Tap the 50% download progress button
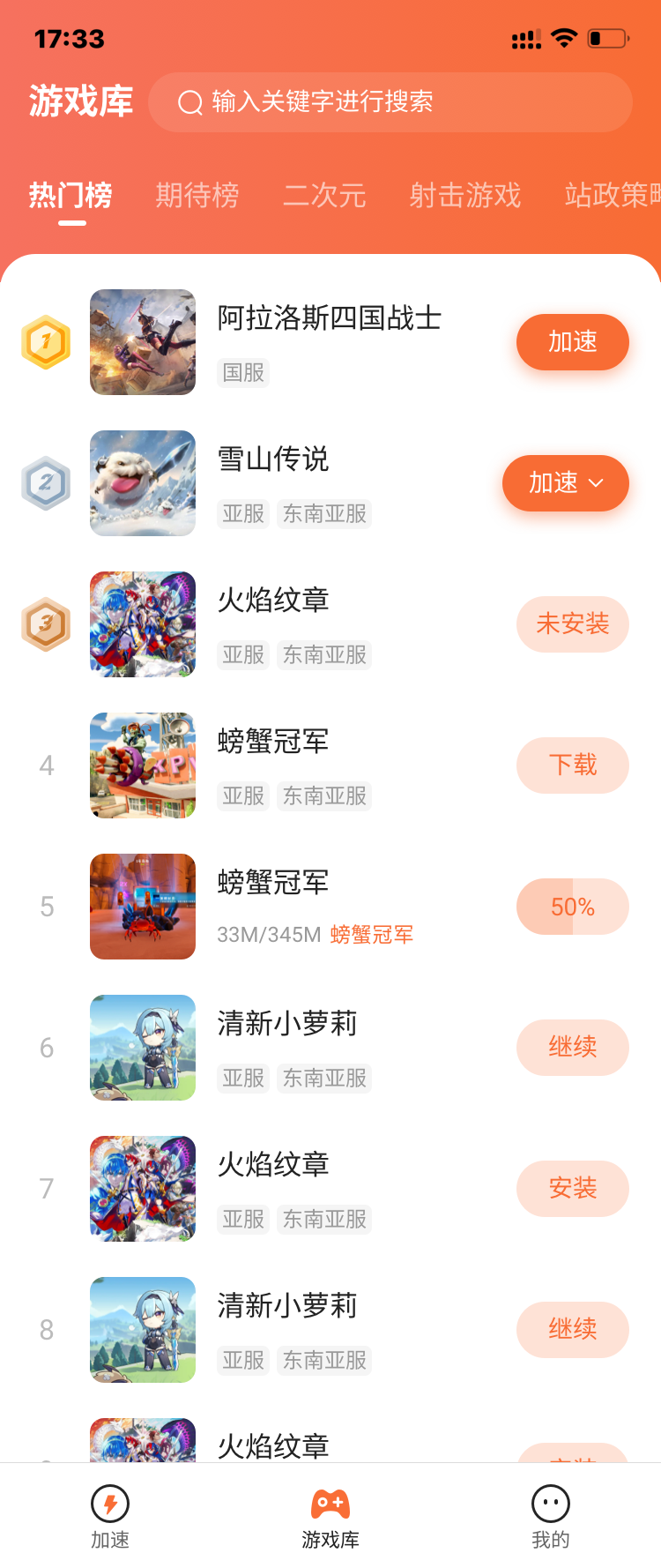The width and height of the screenshot is (661, 1568). coord(572,907)
